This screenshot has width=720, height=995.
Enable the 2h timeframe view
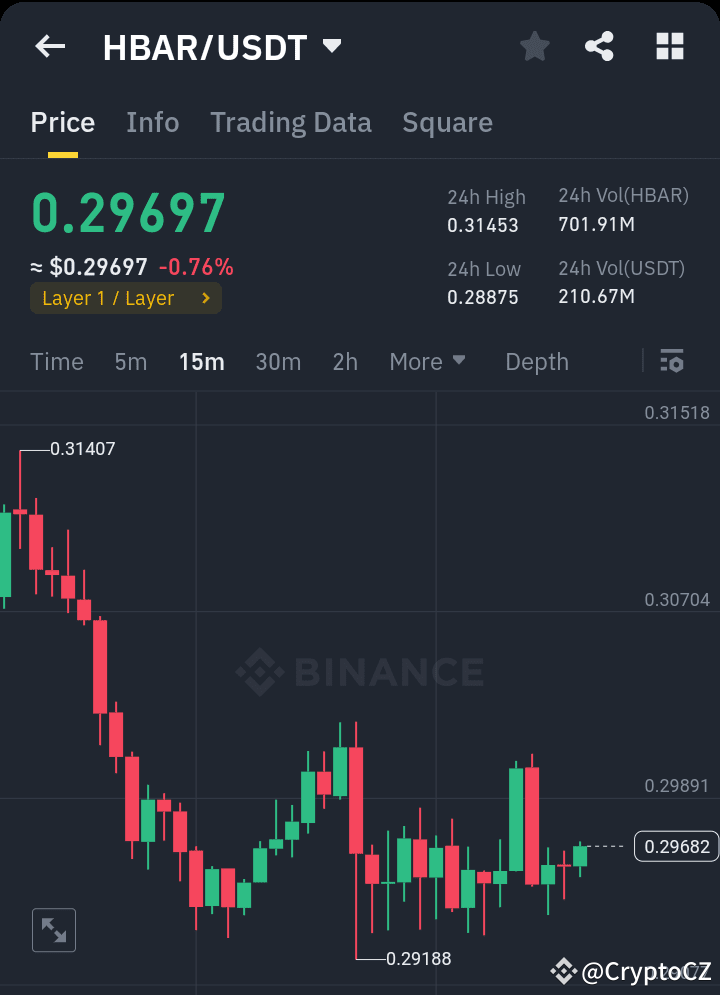(x=345, y=362)
